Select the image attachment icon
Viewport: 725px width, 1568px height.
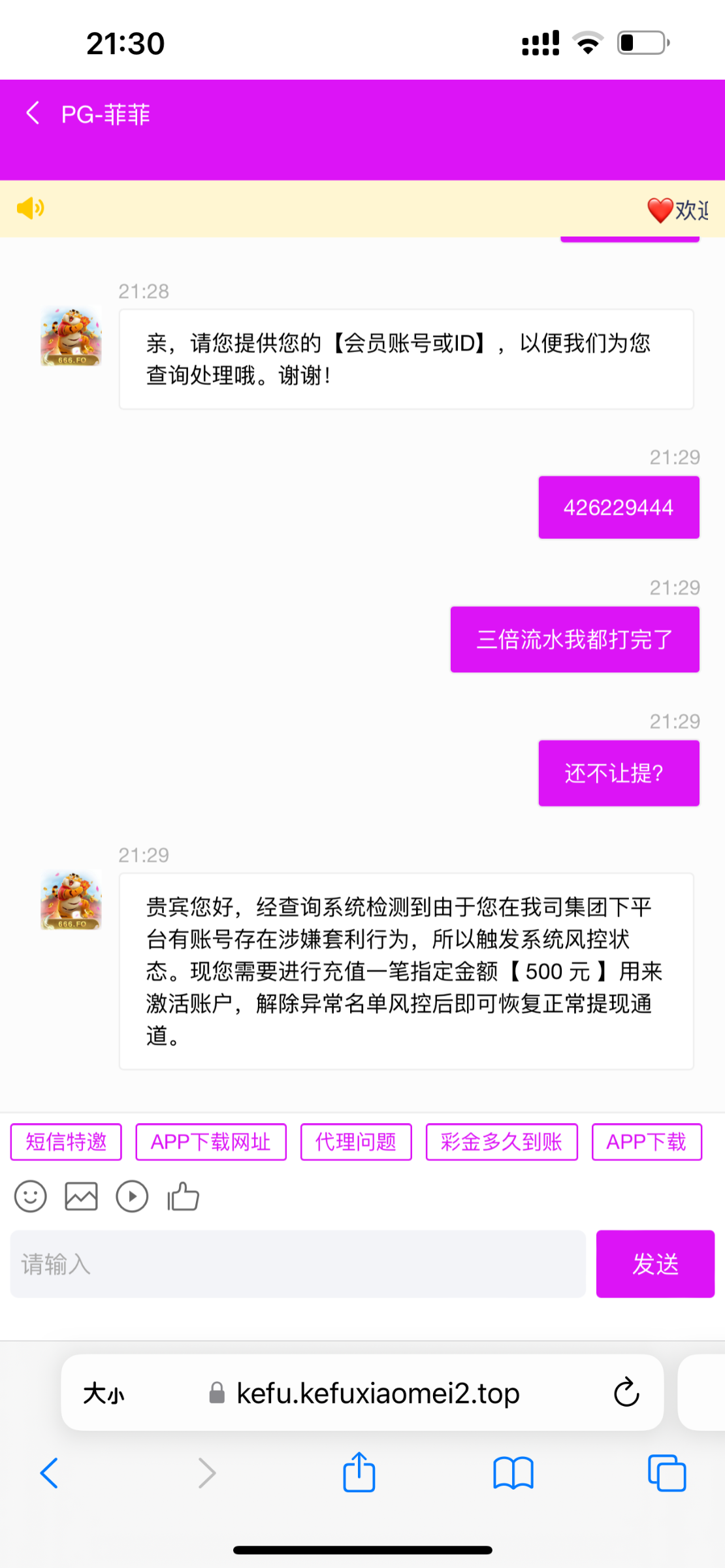pyautogui.click(x=81, y=1196)
